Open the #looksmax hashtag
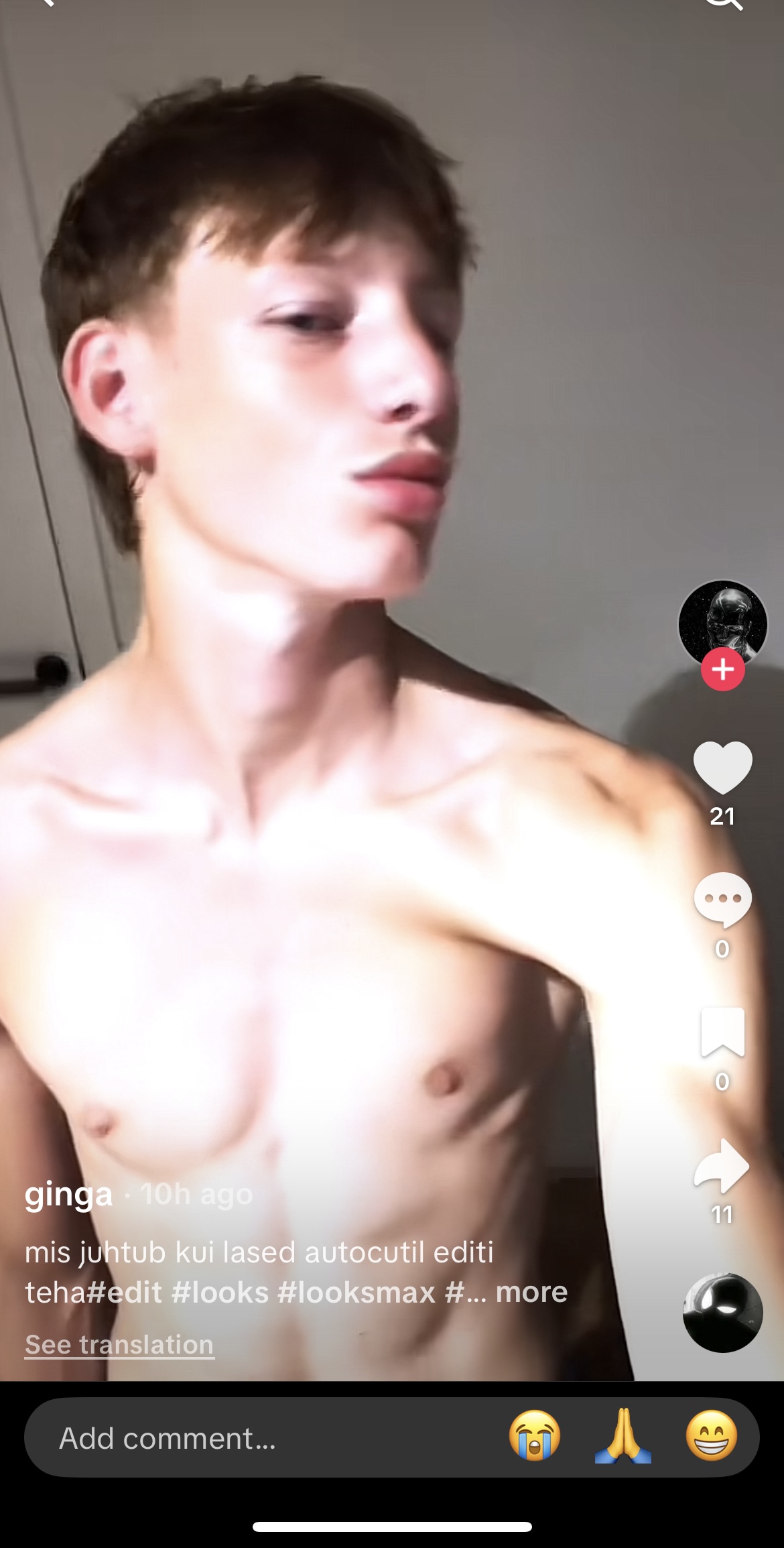 point(356,1293)
